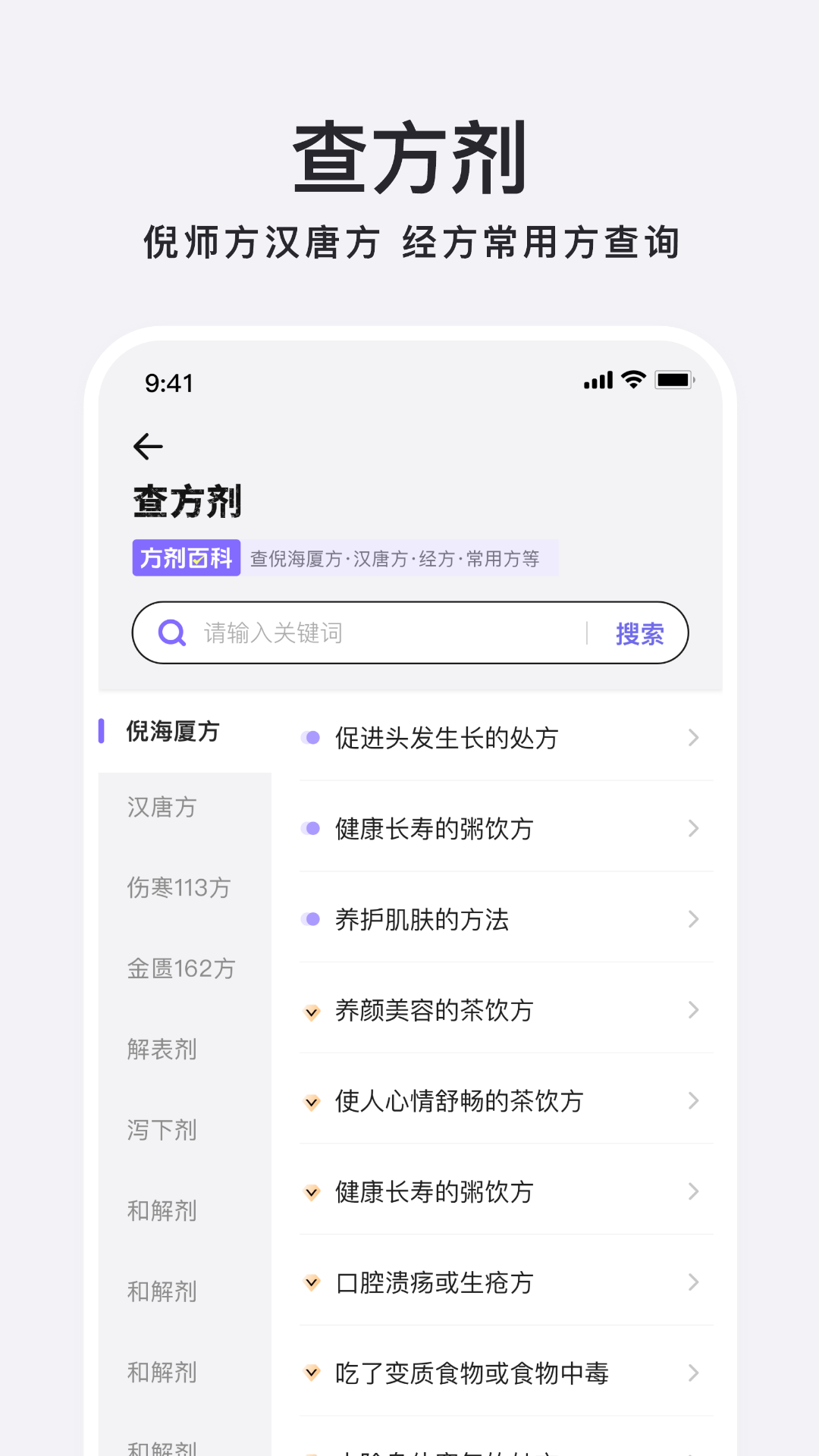
Task: Switch to the 汉唐方 category tab
Action: [161, 808]
